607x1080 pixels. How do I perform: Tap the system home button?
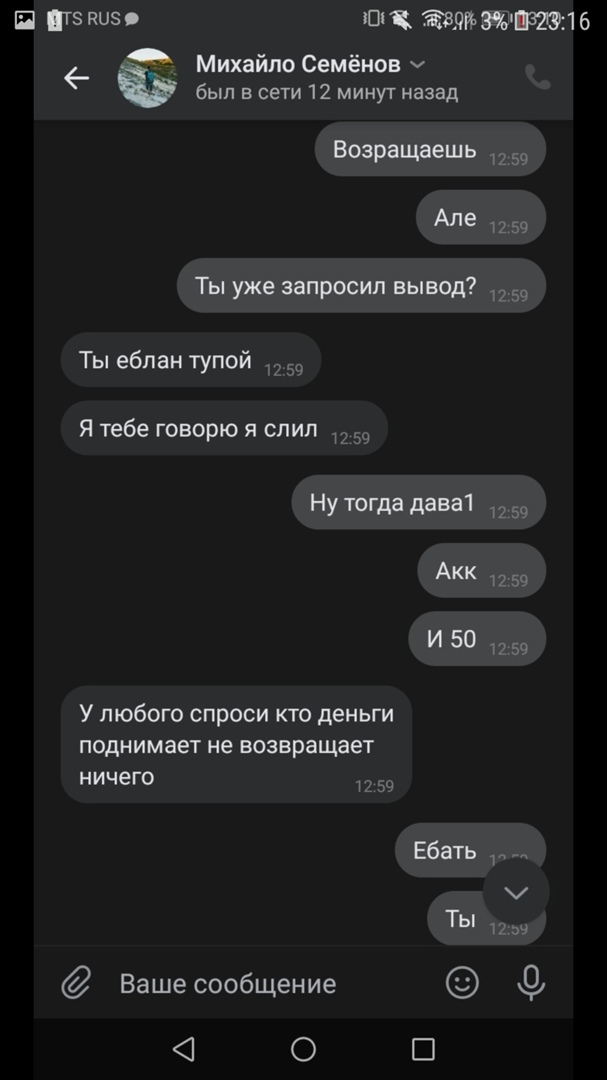click(303, 1048)
